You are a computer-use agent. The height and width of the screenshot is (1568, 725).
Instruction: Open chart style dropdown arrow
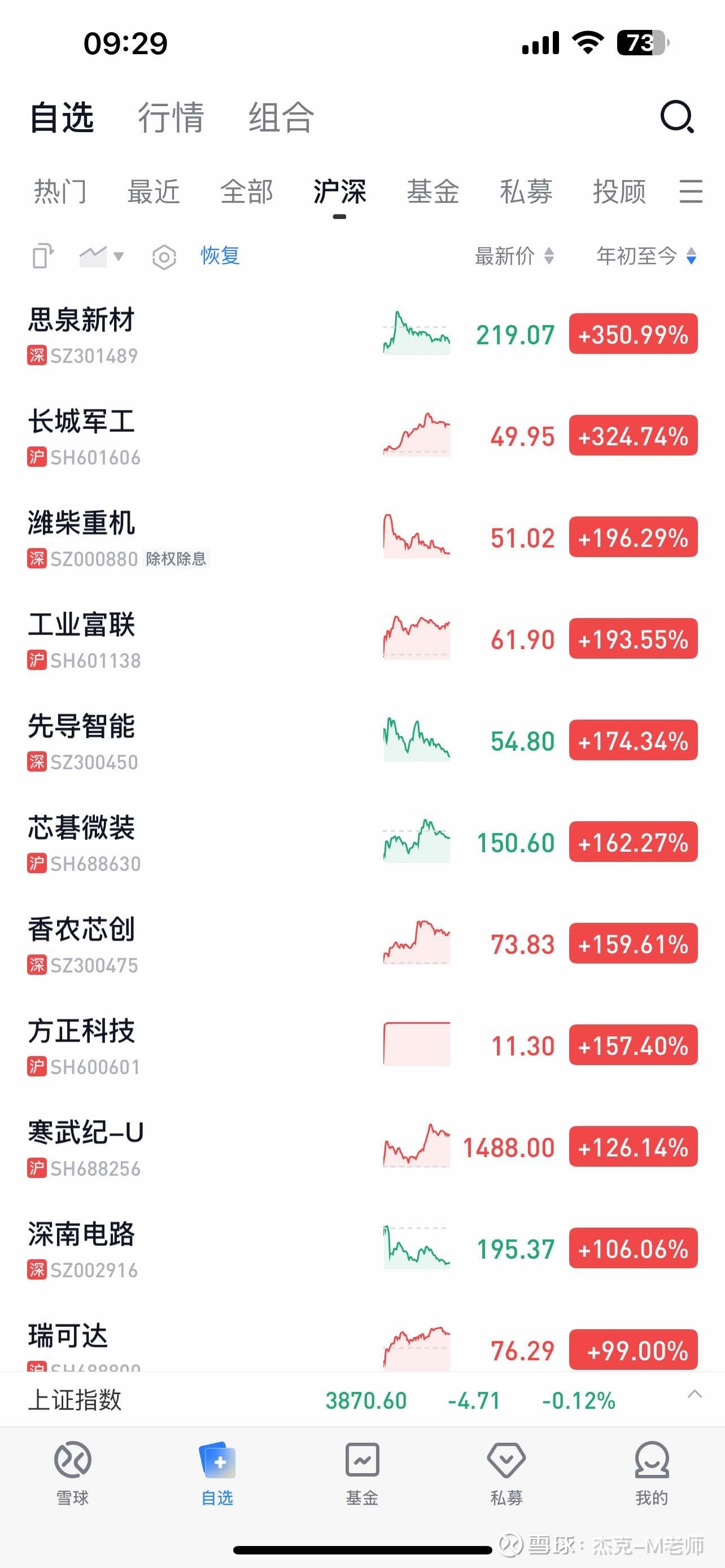[x=119, y=257]
